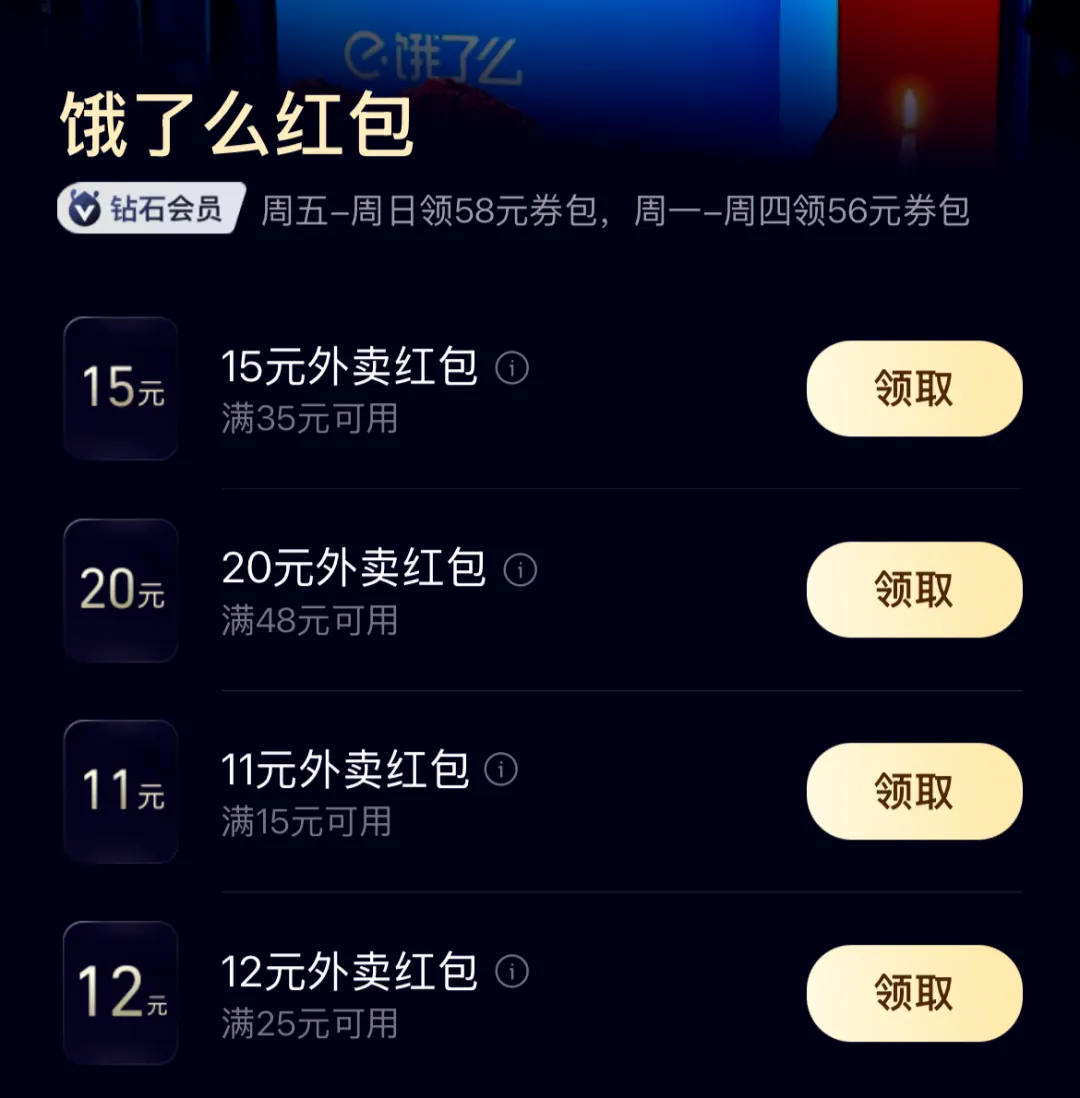1080x1098 pixels.
Task: Claim the 20元外卖红包 coupon
Action: (x=914, y=590)
